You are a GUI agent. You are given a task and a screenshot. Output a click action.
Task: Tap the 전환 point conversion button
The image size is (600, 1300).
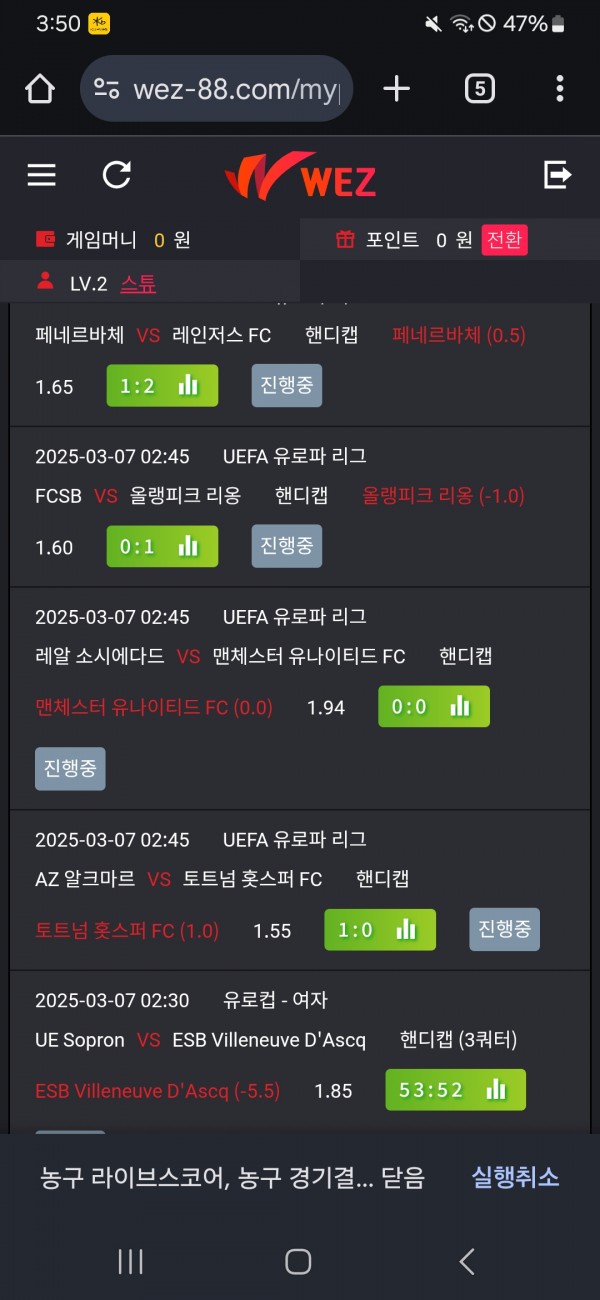(x=504, y=240)
